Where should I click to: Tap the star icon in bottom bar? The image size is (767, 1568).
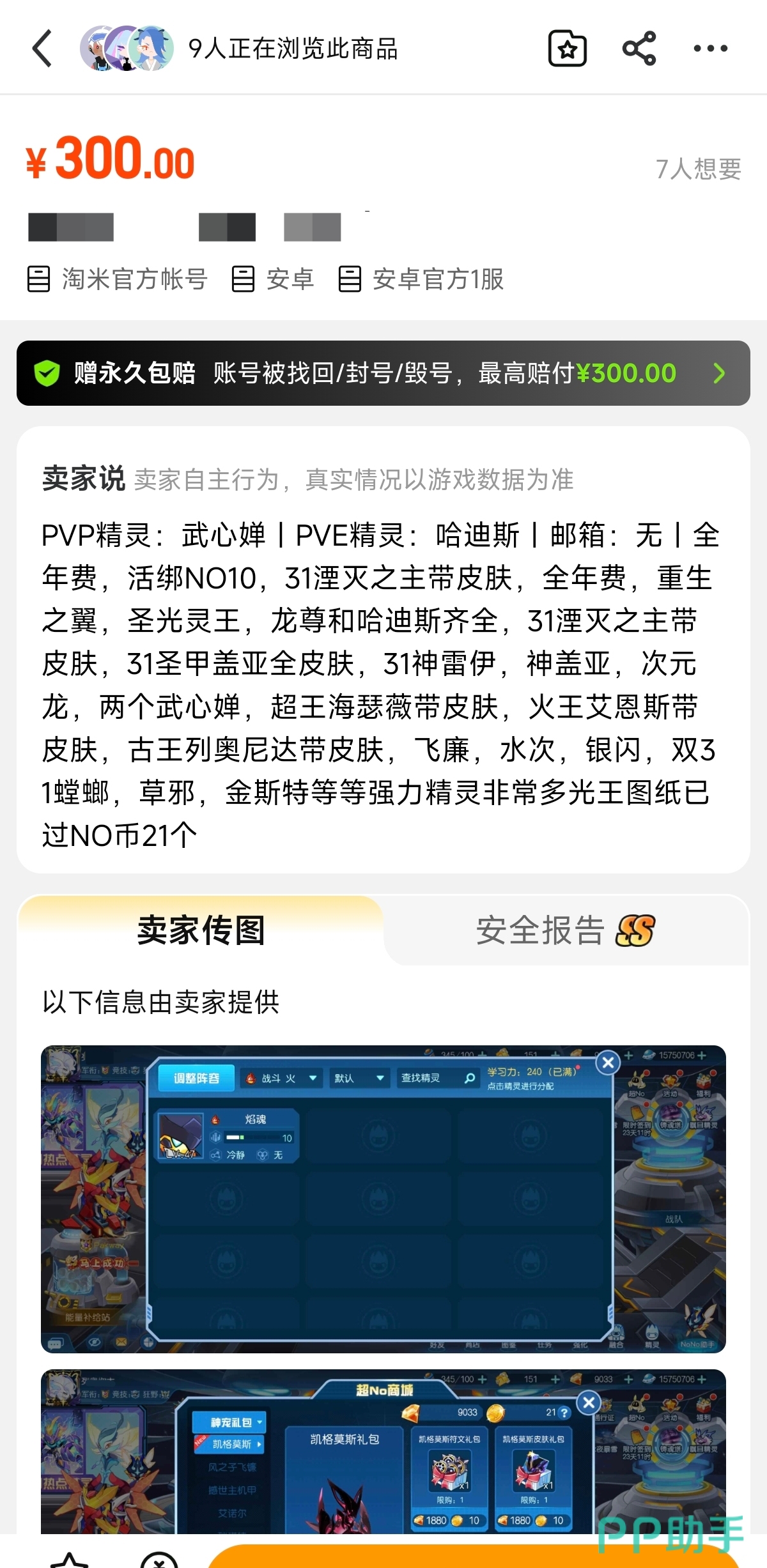[69, 1560]
